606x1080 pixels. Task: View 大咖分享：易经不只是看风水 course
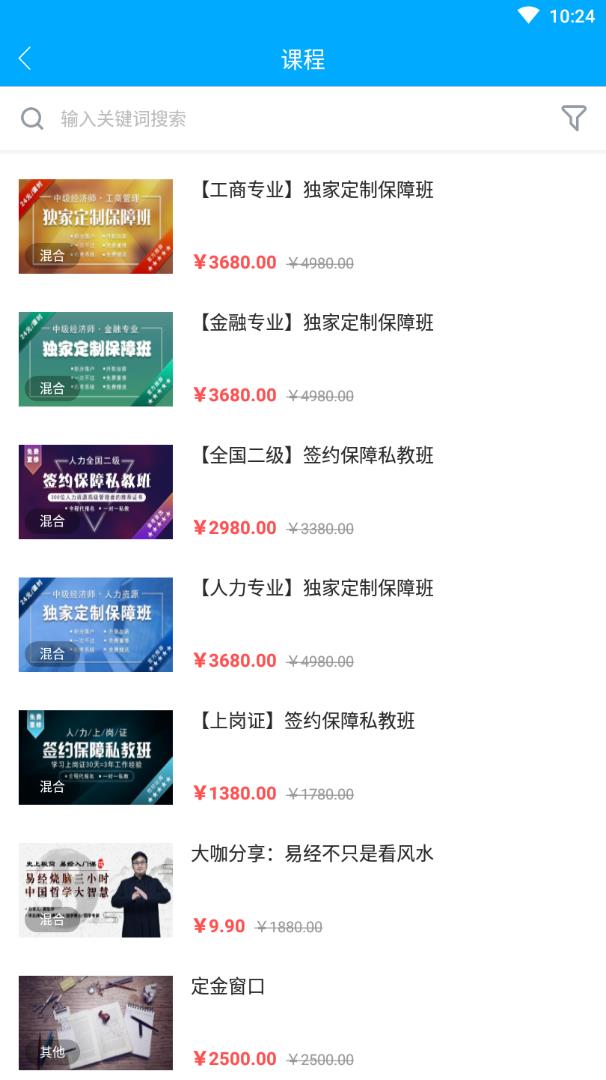tap(312, 854)
